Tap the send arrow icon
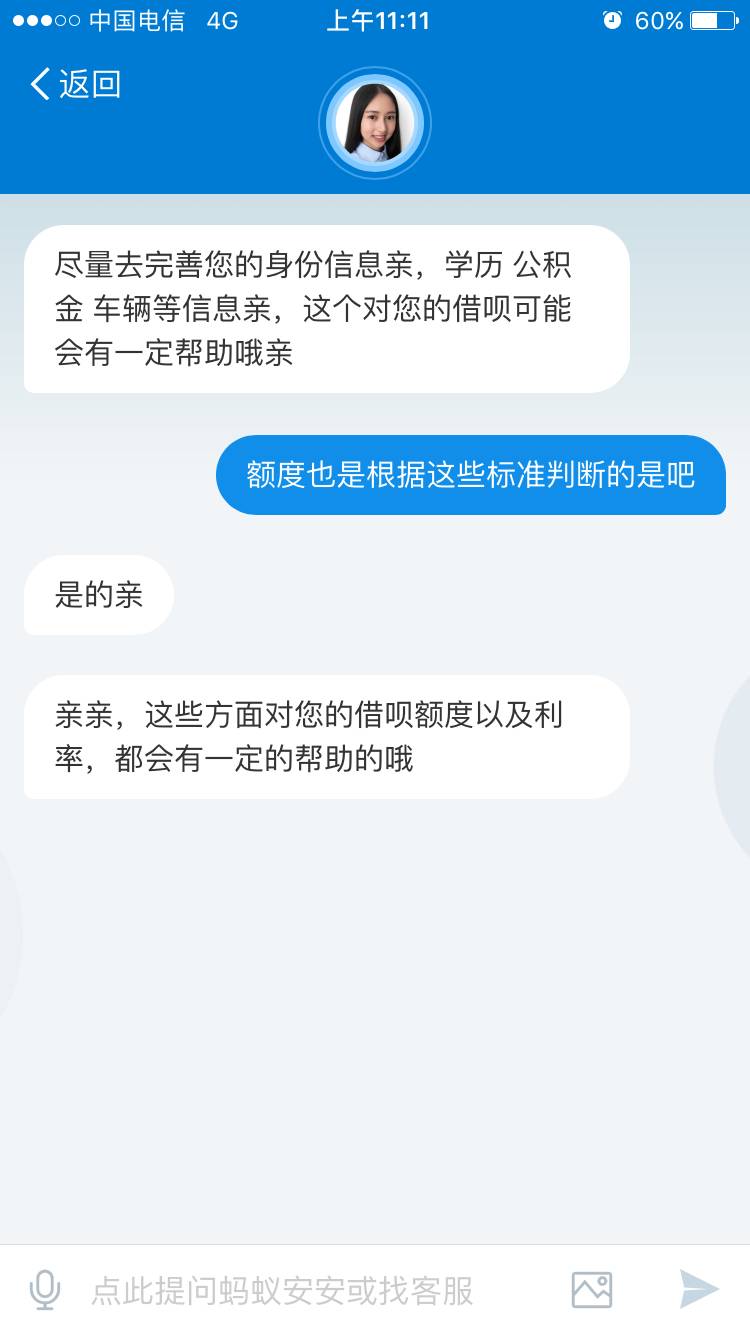The height and width of the screenshot is (1334, 750). [x=697, y=1289]
